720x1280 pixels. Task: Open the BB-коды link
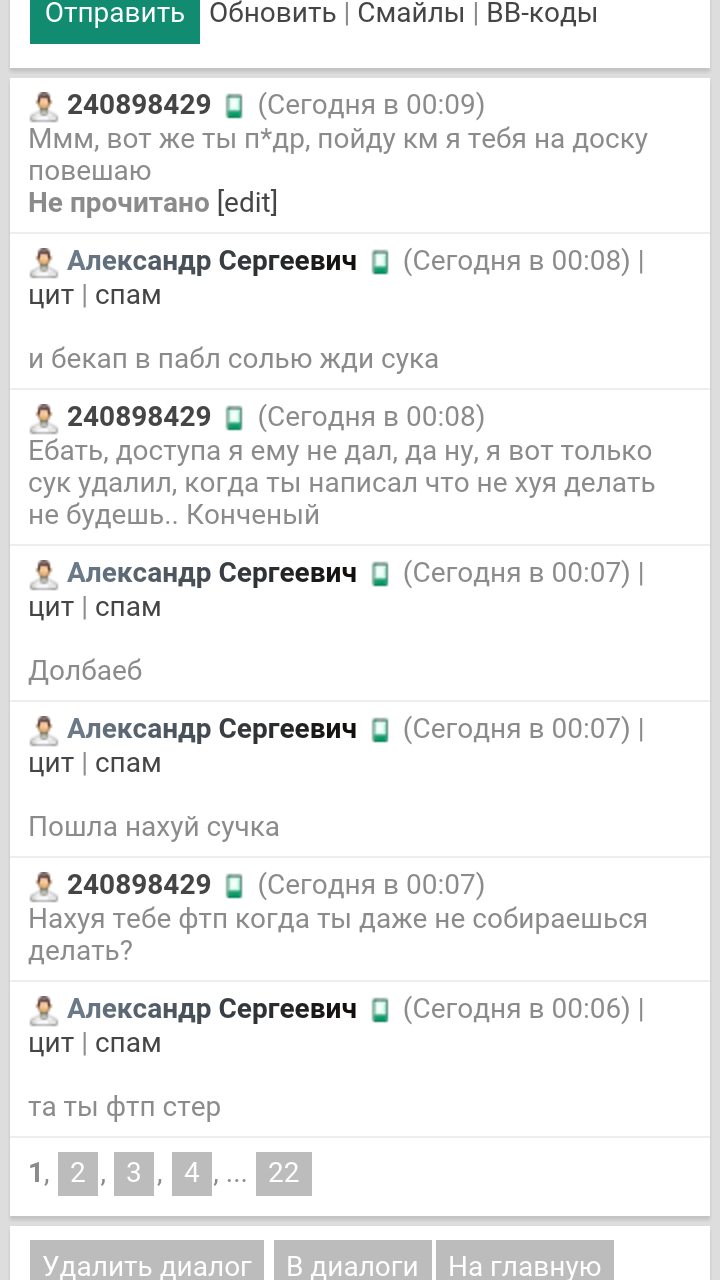[x=541, y=14]
